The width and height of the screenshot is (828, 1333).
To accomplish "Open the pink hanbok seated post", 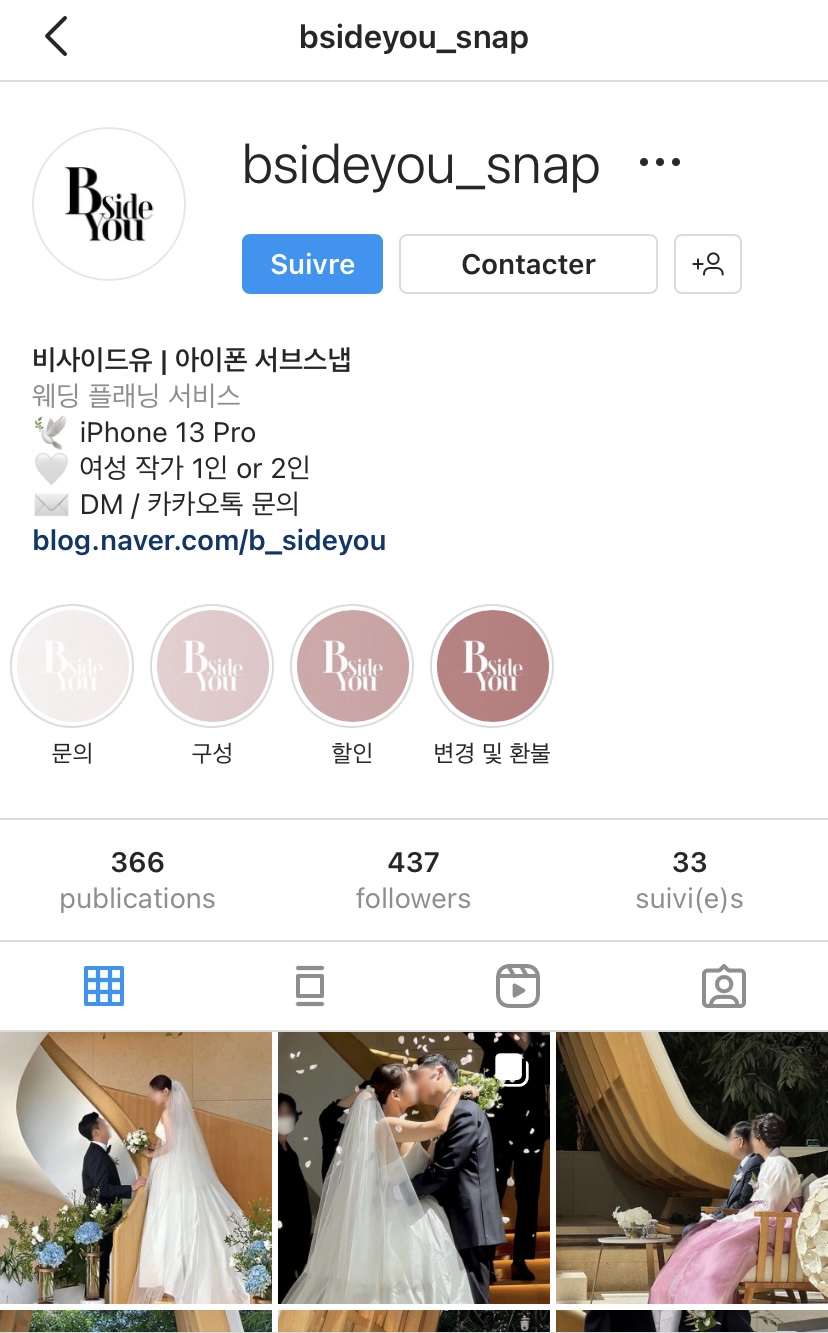I will coord(692,1168).
